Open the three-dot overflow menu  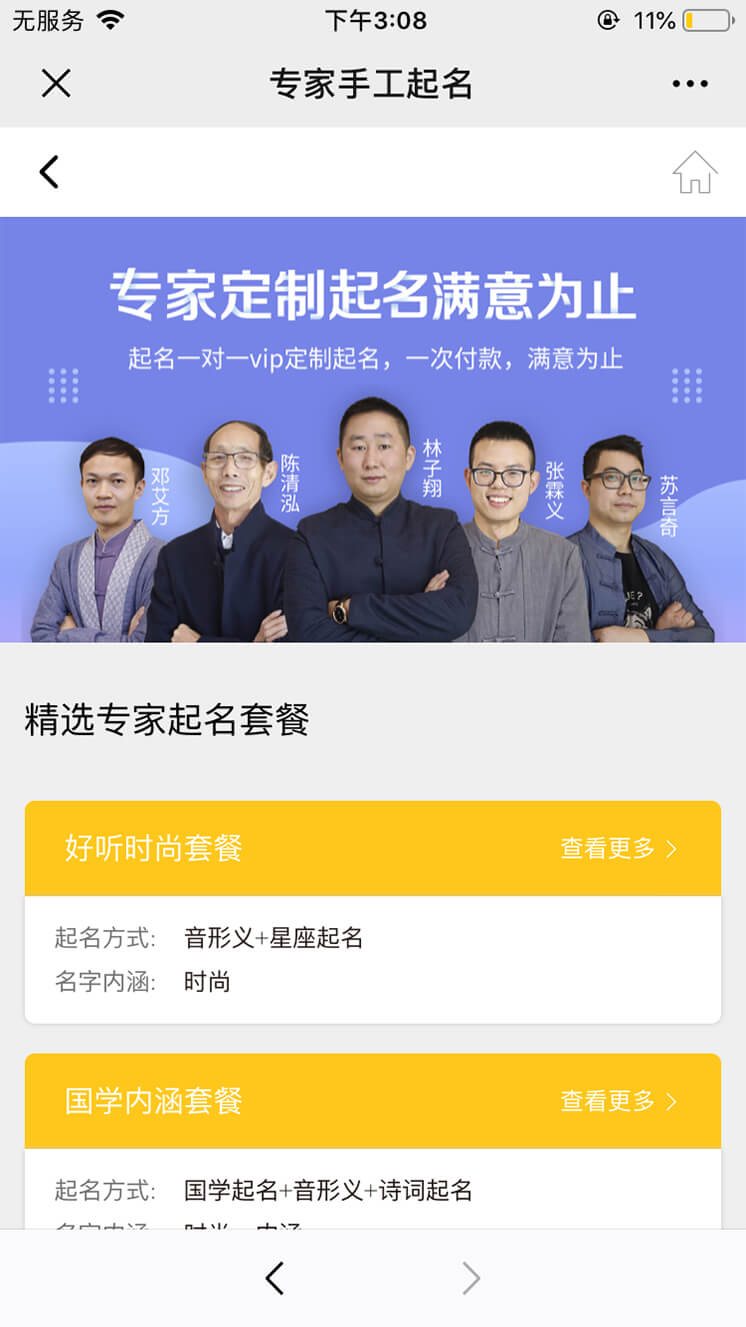point(690,84)
